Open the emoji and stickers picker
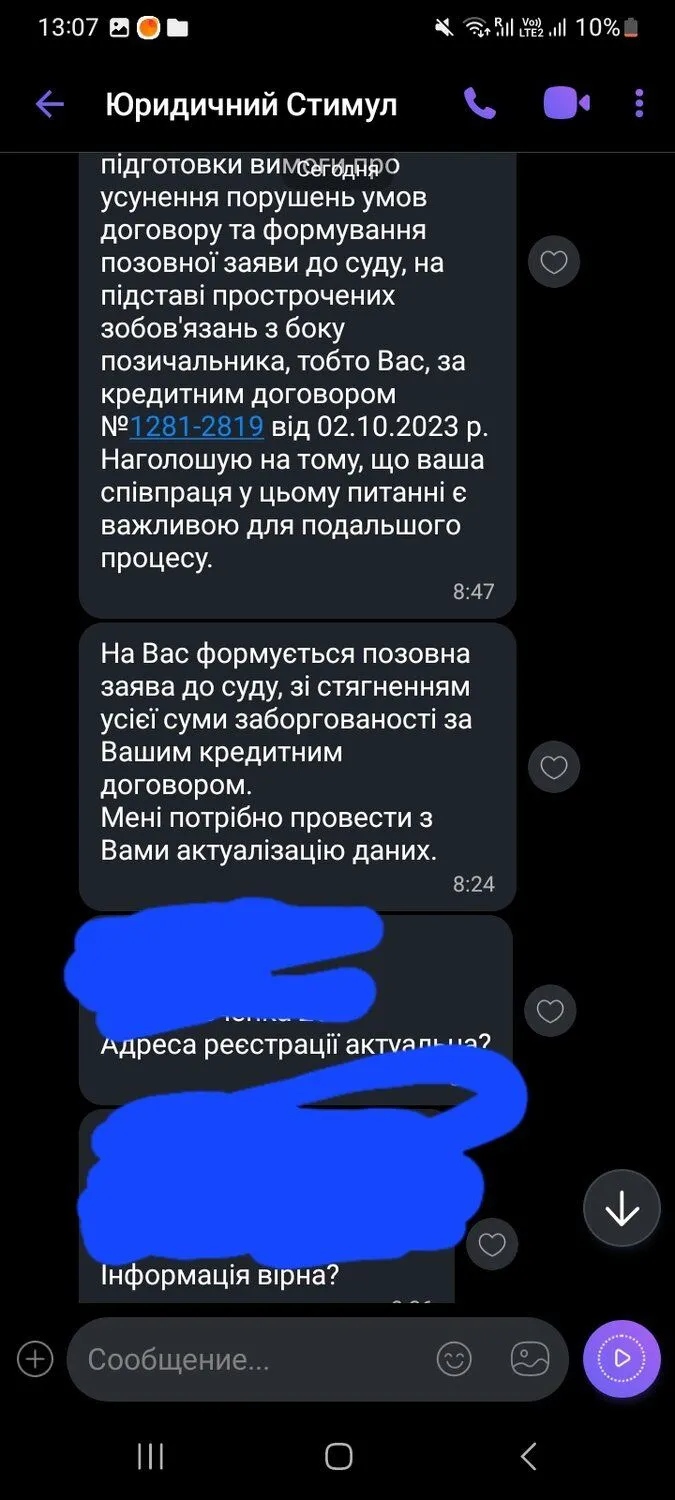This screenshot has width=675, height=1500. point(455,1359)
